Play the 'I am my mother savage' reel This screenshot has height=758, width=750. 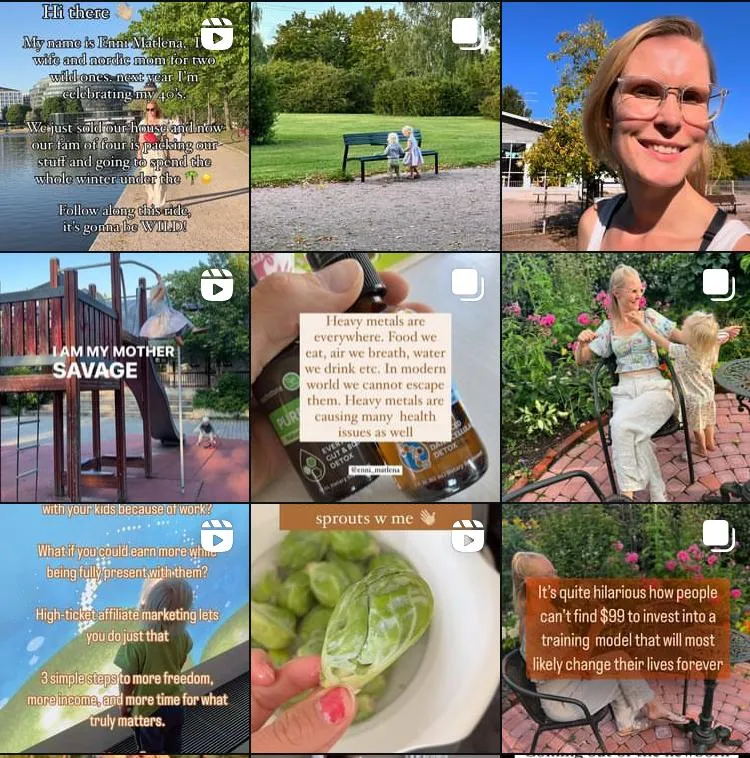pyautogui.click(x=124, y=377)
